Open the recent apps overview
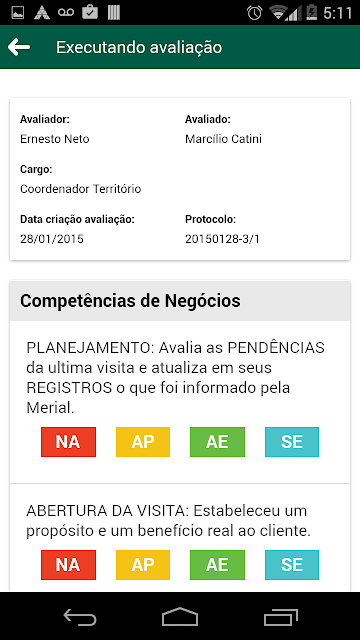Screen dimensions: 360x640 coord(280,617)
